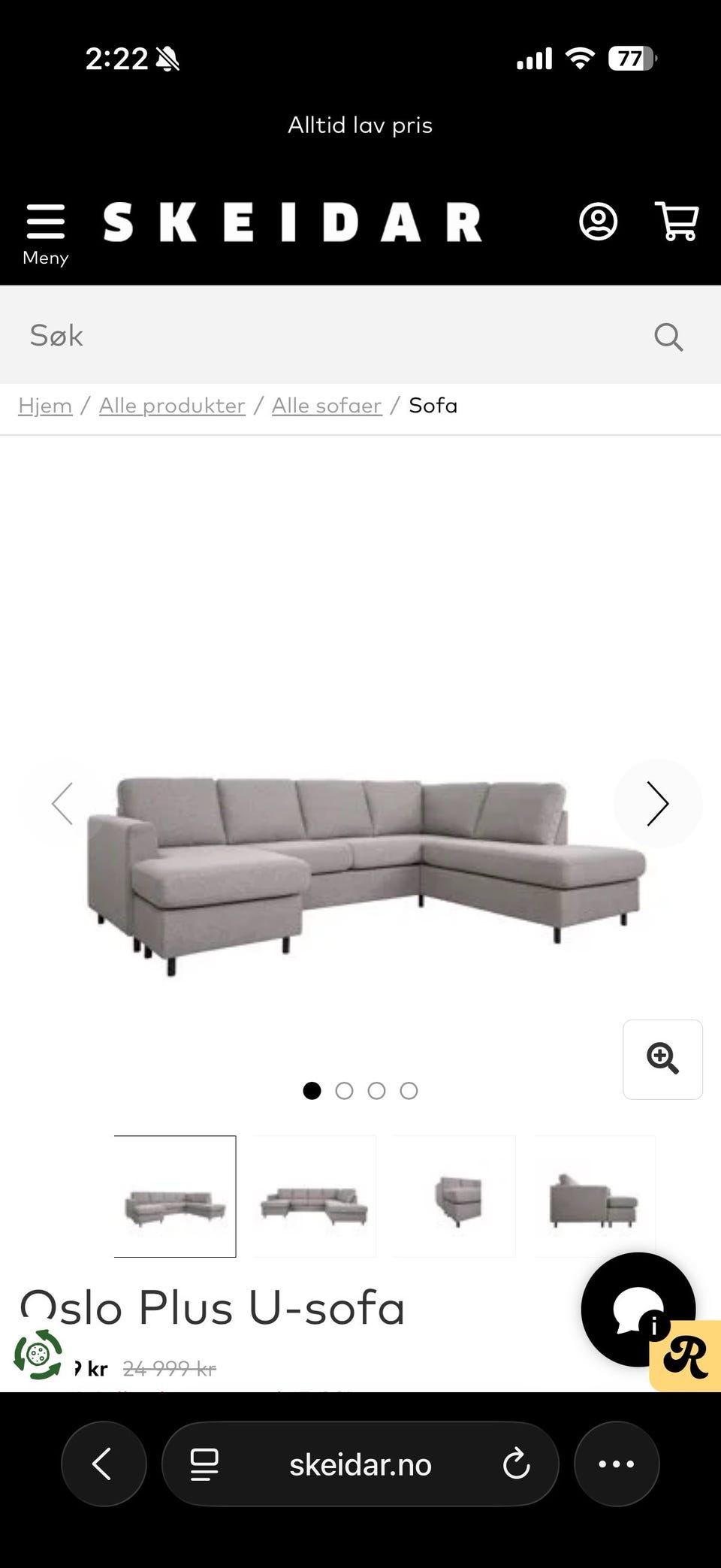Jump to the second image dot

344,1091
